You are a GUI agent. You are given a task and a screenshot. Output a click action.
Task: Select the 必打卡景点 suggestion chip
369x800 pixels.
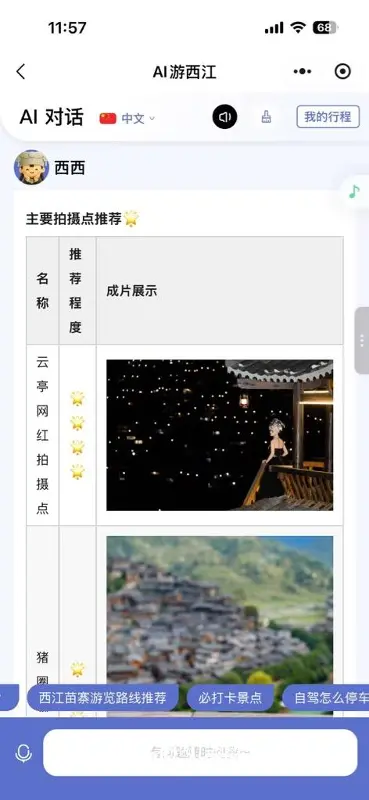coord(230,698)
